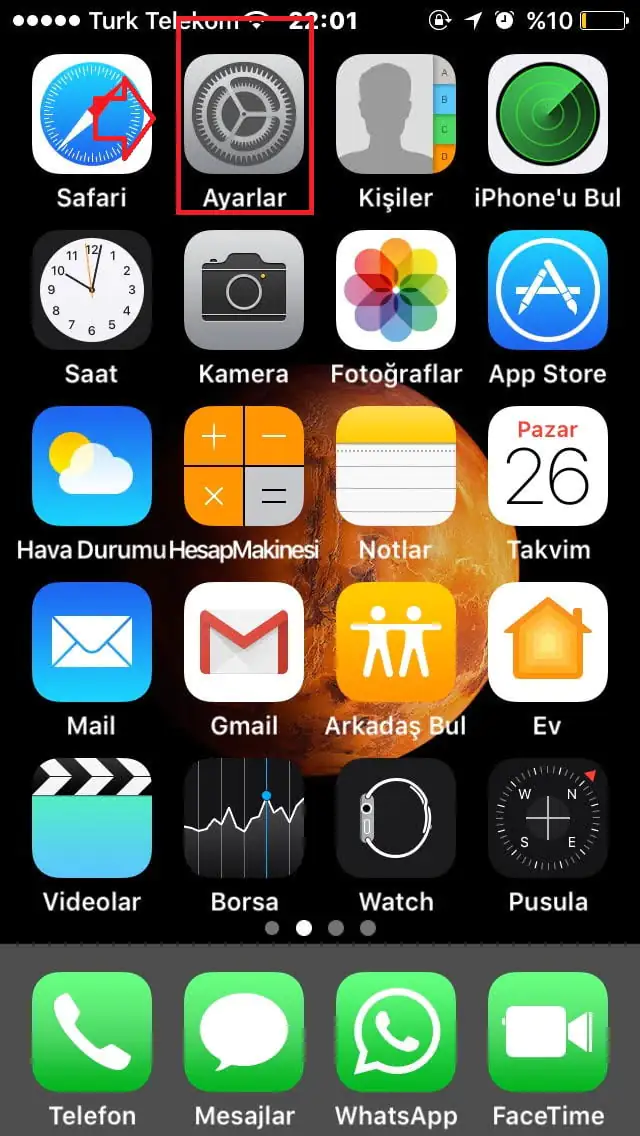
Task: Open the Saat clock app
Action: click(92, 290)
